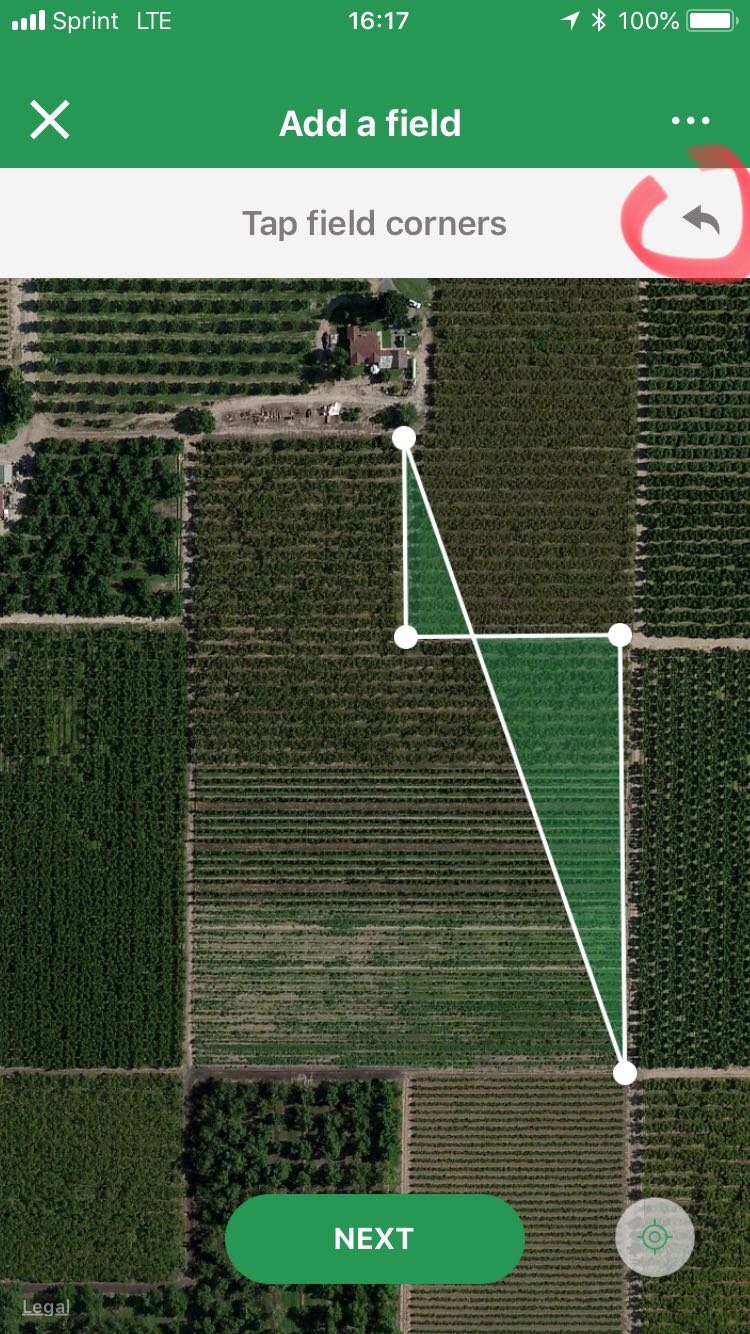750x1334 pixels.
Task: Undo the last field corner
Action: [701, 219]
